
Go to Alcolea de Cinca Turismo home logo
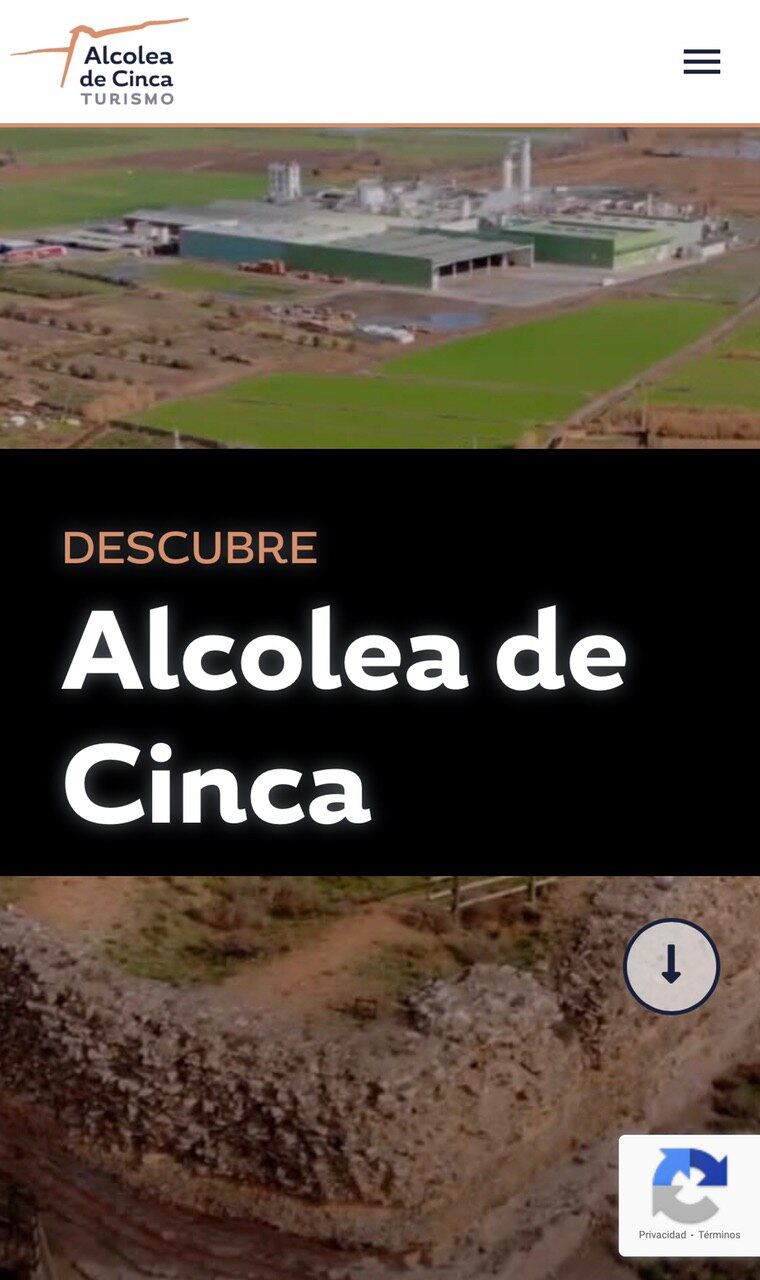point(100,62)
